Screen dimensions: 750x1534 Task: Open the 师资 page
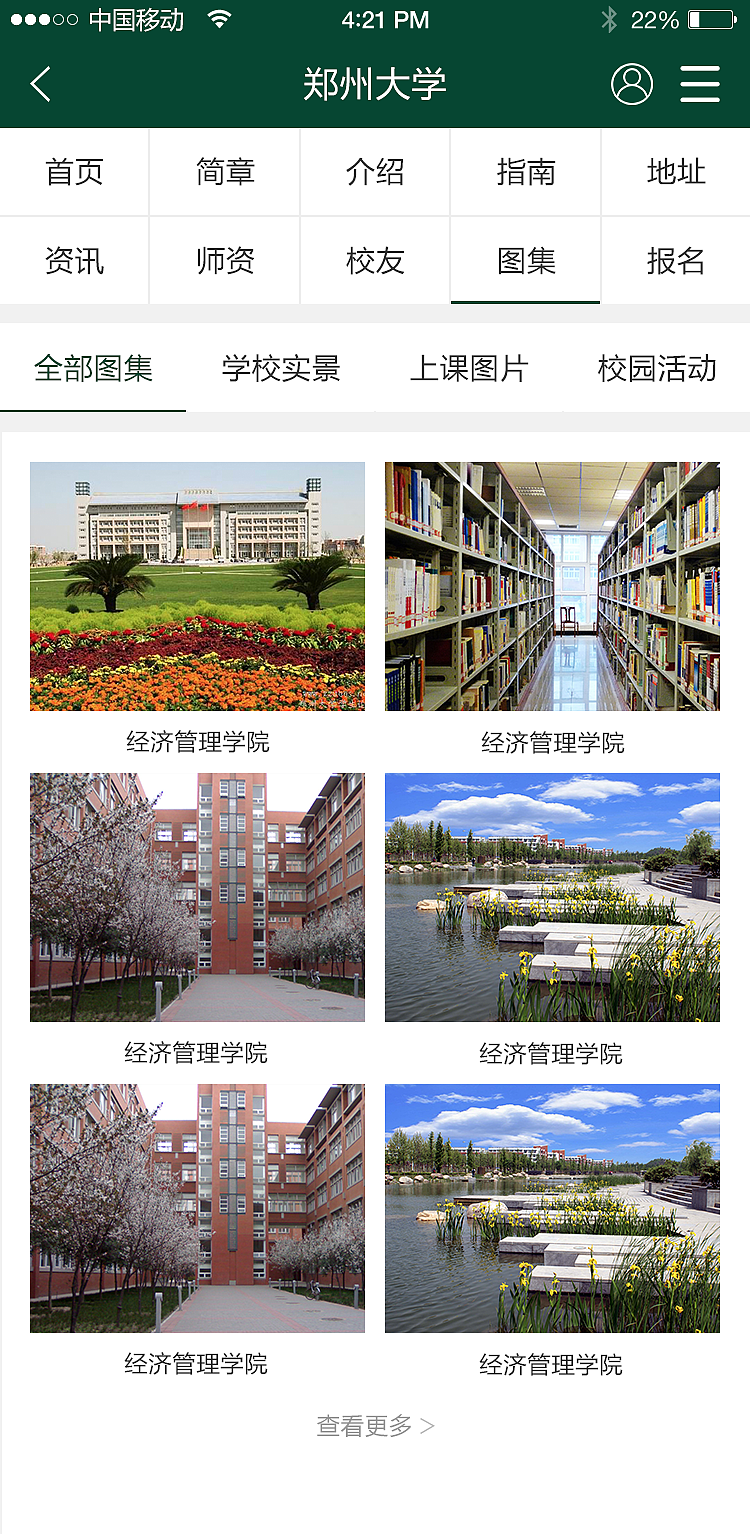pos(224,260)
